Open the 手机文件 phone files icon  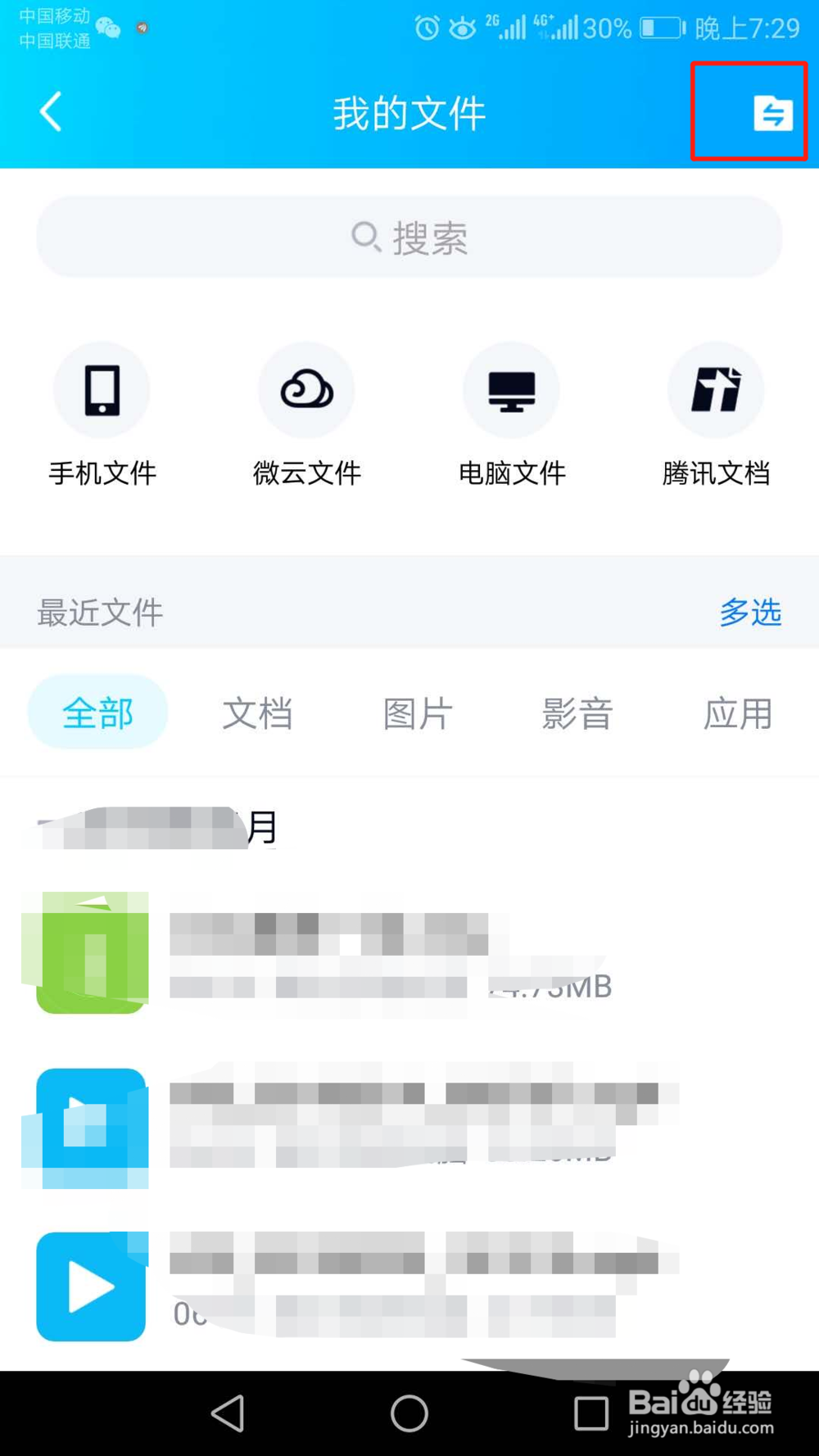click(x=102, y=391)
